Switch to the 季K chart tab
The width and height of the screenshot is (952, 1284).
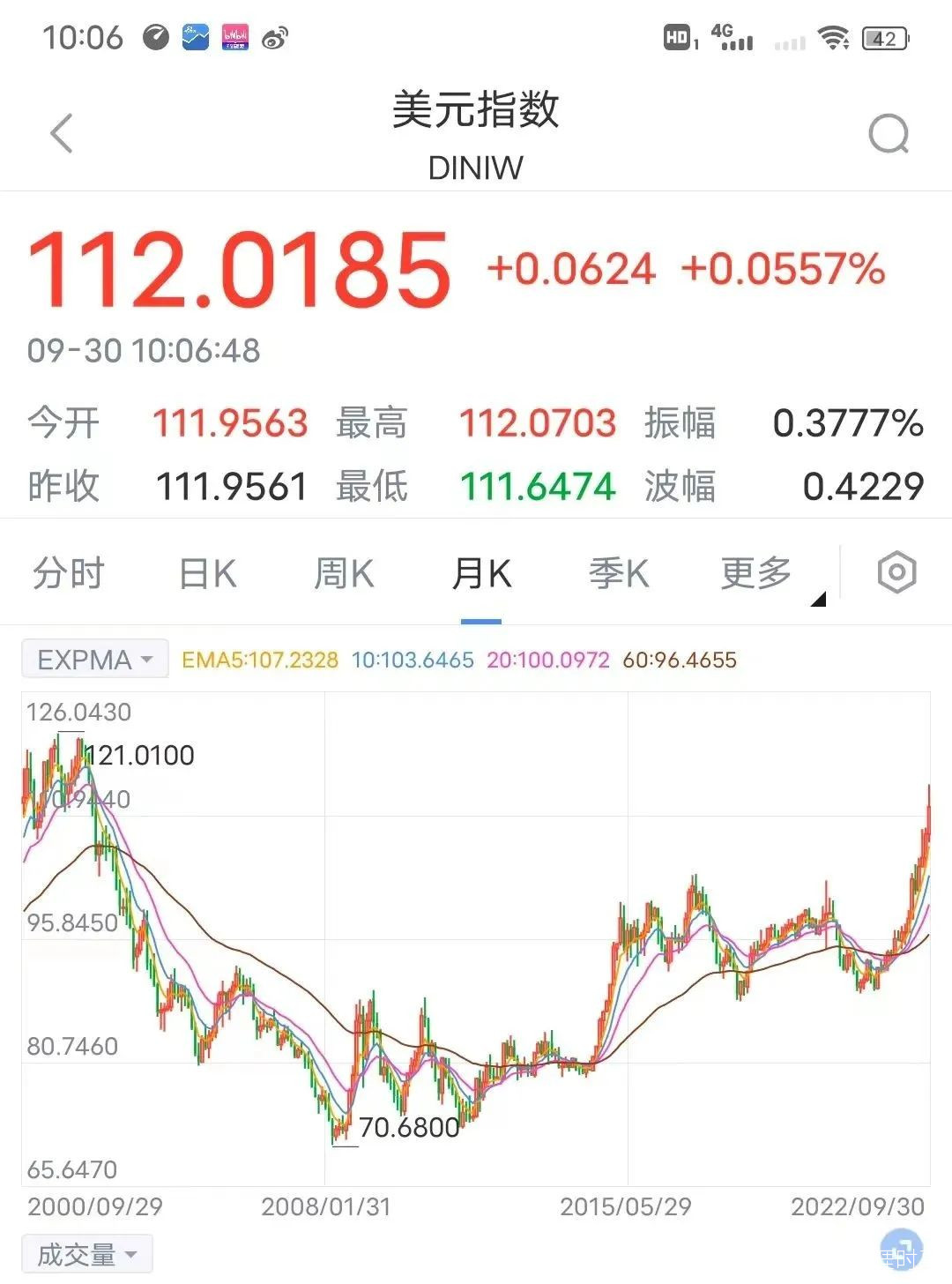pos(619,574)
